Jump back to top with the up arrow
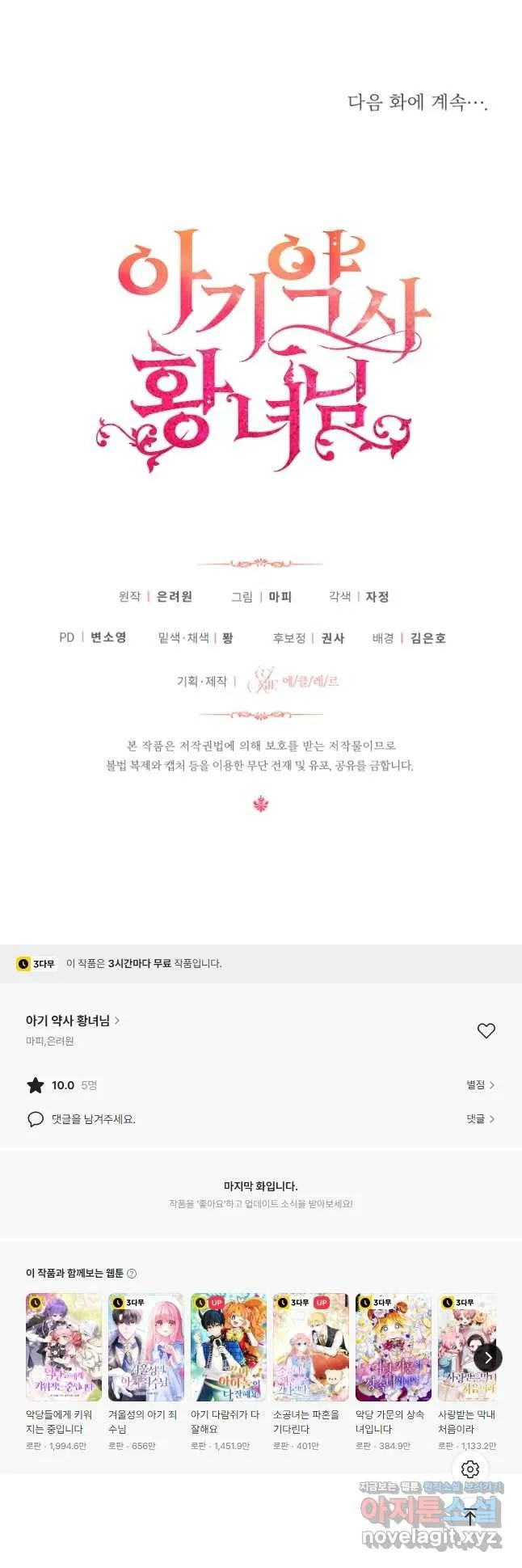Viewport: 522px width, 1568px height. 470,1518
